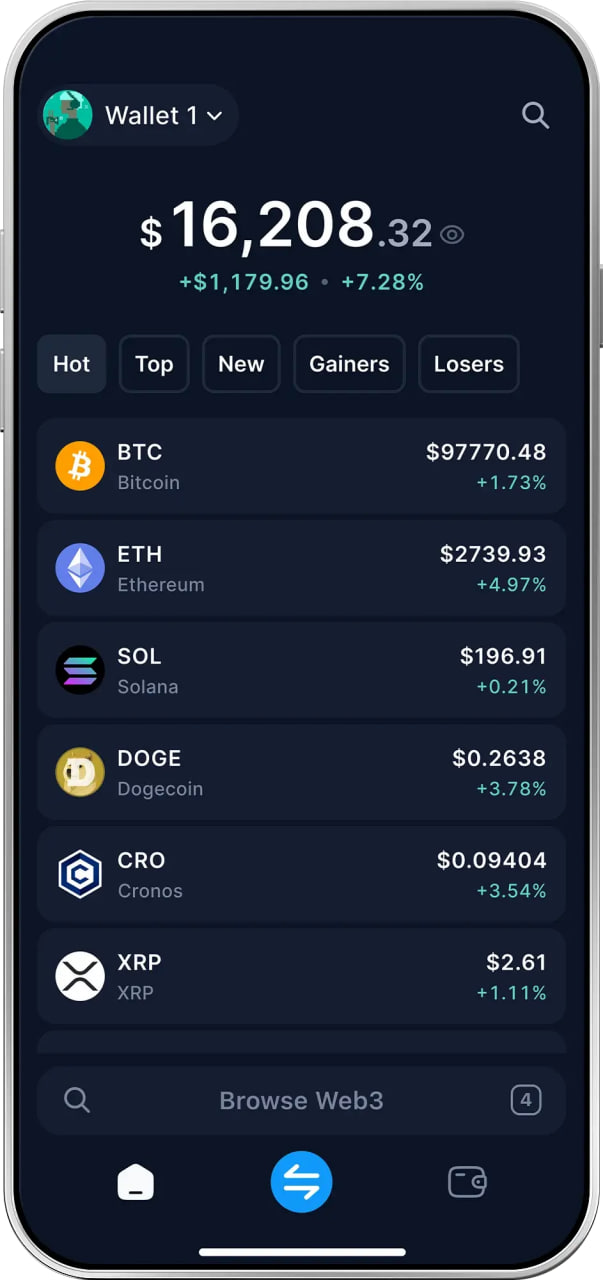Open the Dogecoin DOGE row
603x1280 pixels.
point(301,773)
